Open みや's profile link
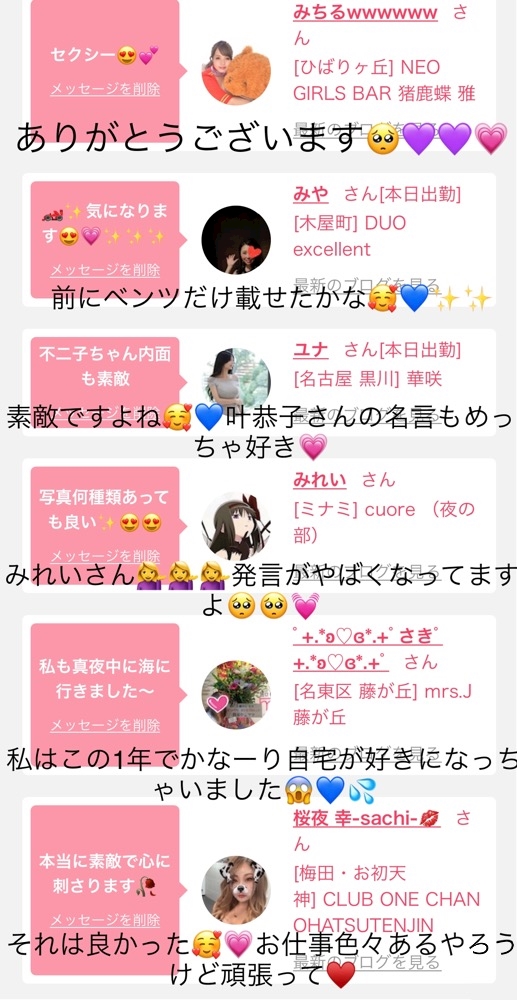The image size is (517, 1000). 311,195
